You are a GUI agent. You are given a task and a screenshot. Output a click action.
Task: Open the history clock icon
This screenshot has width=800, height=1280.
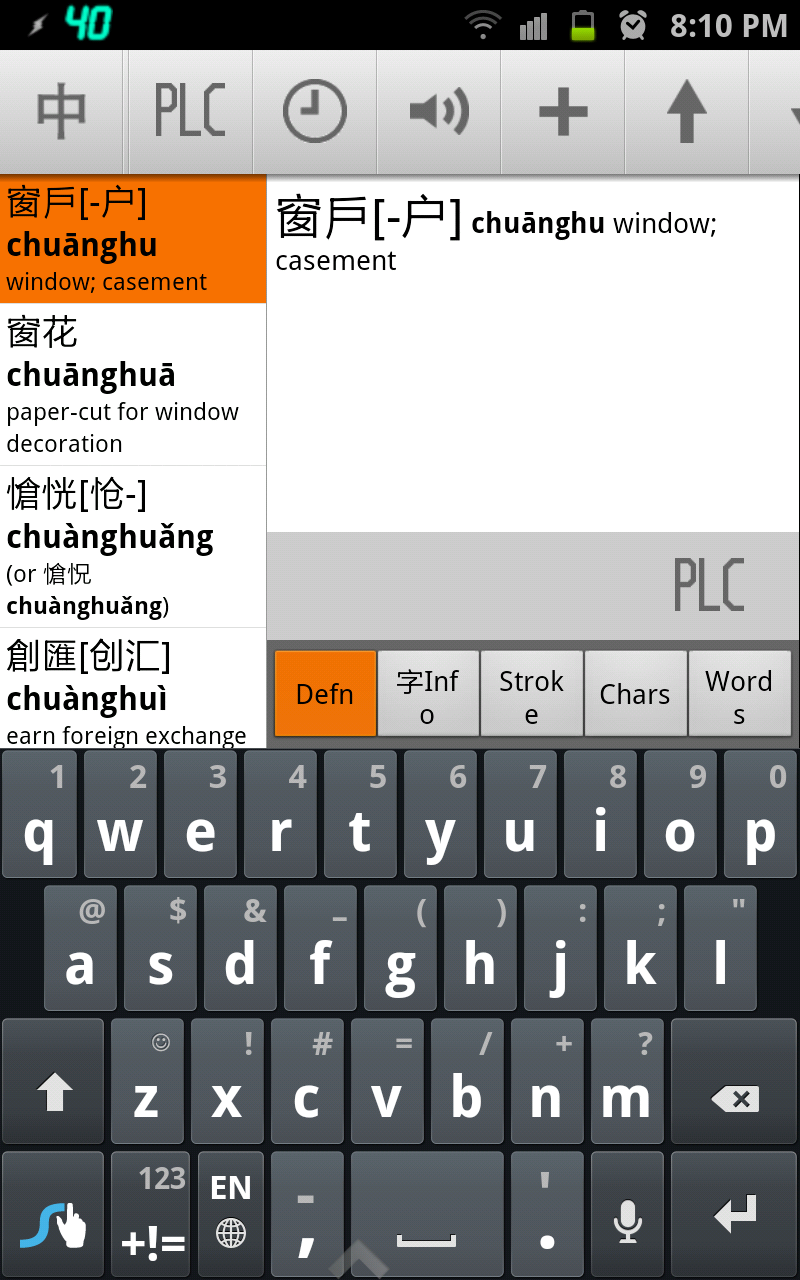coord(314,111)
